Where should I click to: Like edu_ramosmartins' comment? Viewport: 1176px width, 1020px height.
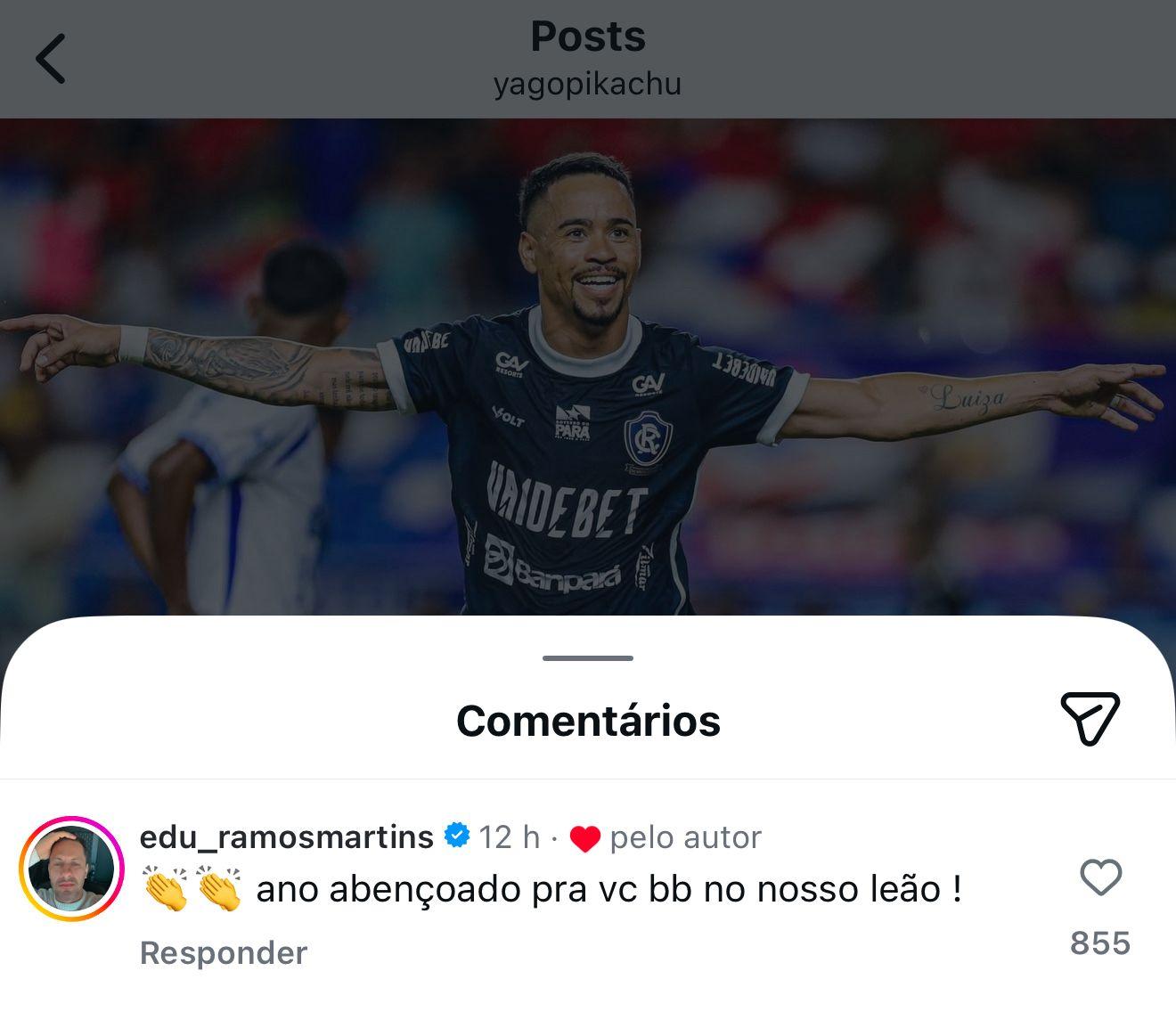[x=1100, y=878]
